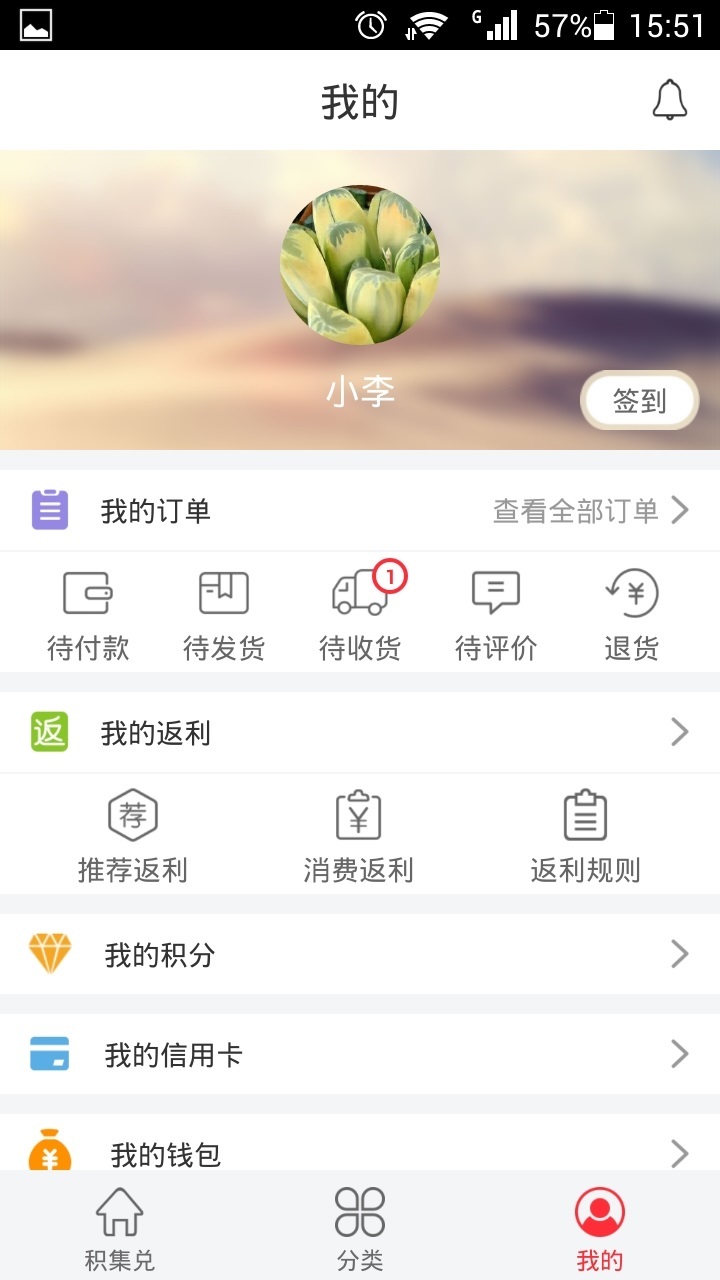View 返利规则 rebate rules

coord(585,835)
